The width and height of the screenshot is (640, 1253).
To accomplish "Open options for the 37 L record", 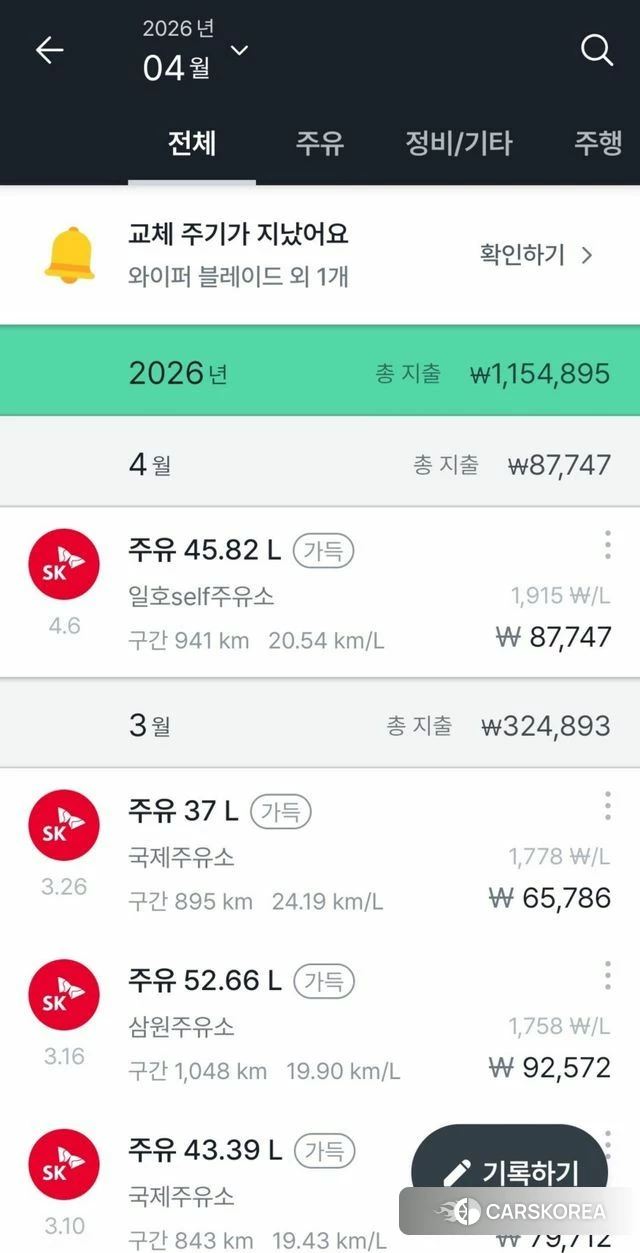I will pyautogui.click(x=607, y=805).
